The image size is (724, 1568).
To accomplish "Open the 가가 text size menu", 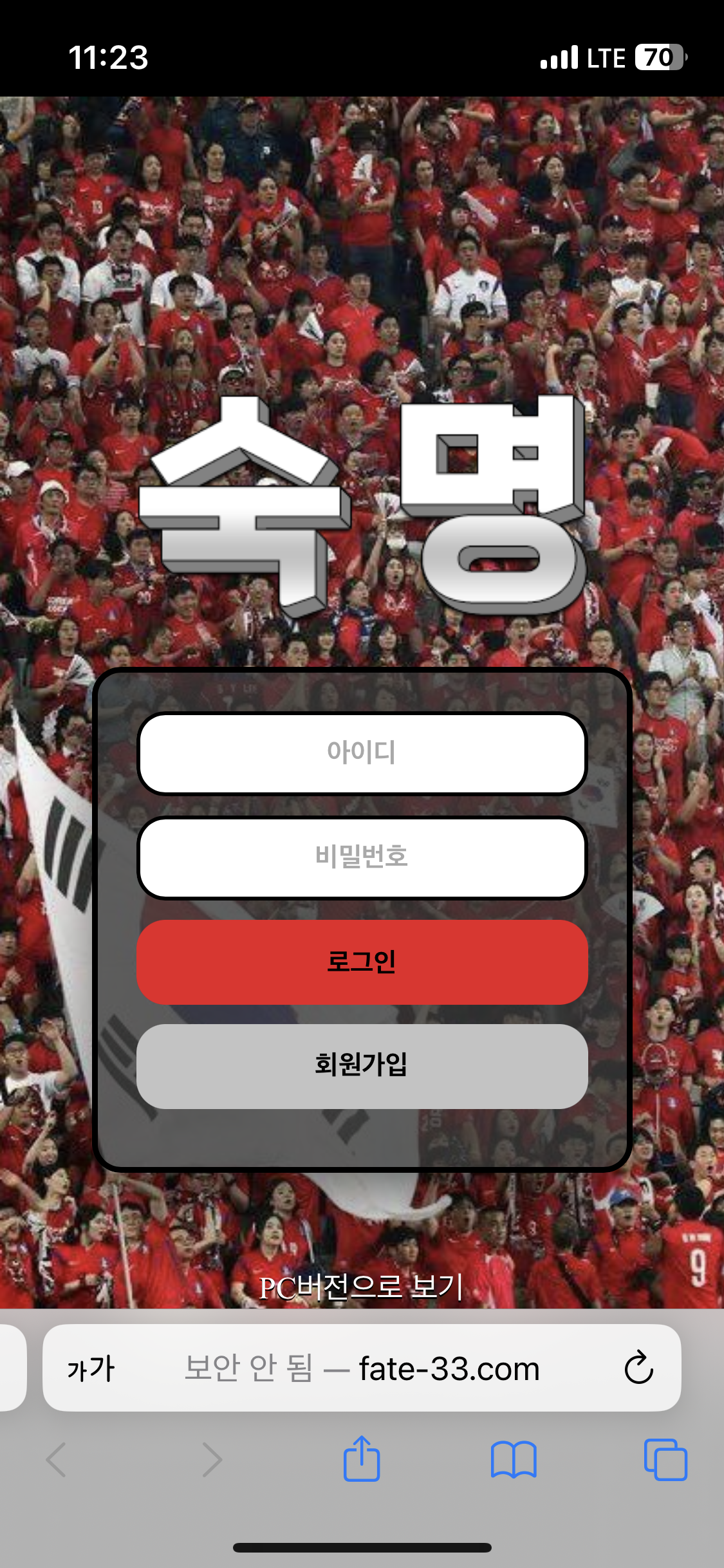I will pyautogui.click(x=91, y=1368).
